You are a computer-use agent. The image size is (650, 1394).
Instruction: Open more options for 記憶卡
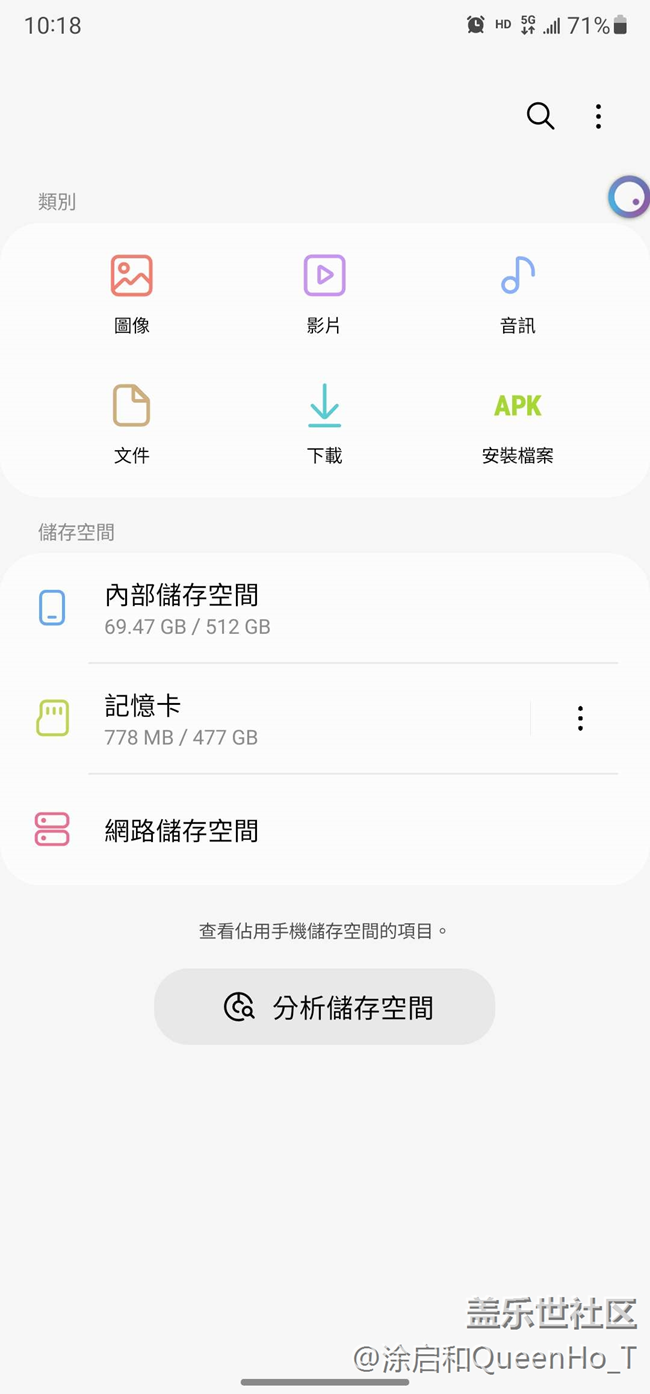pos(580,718)
